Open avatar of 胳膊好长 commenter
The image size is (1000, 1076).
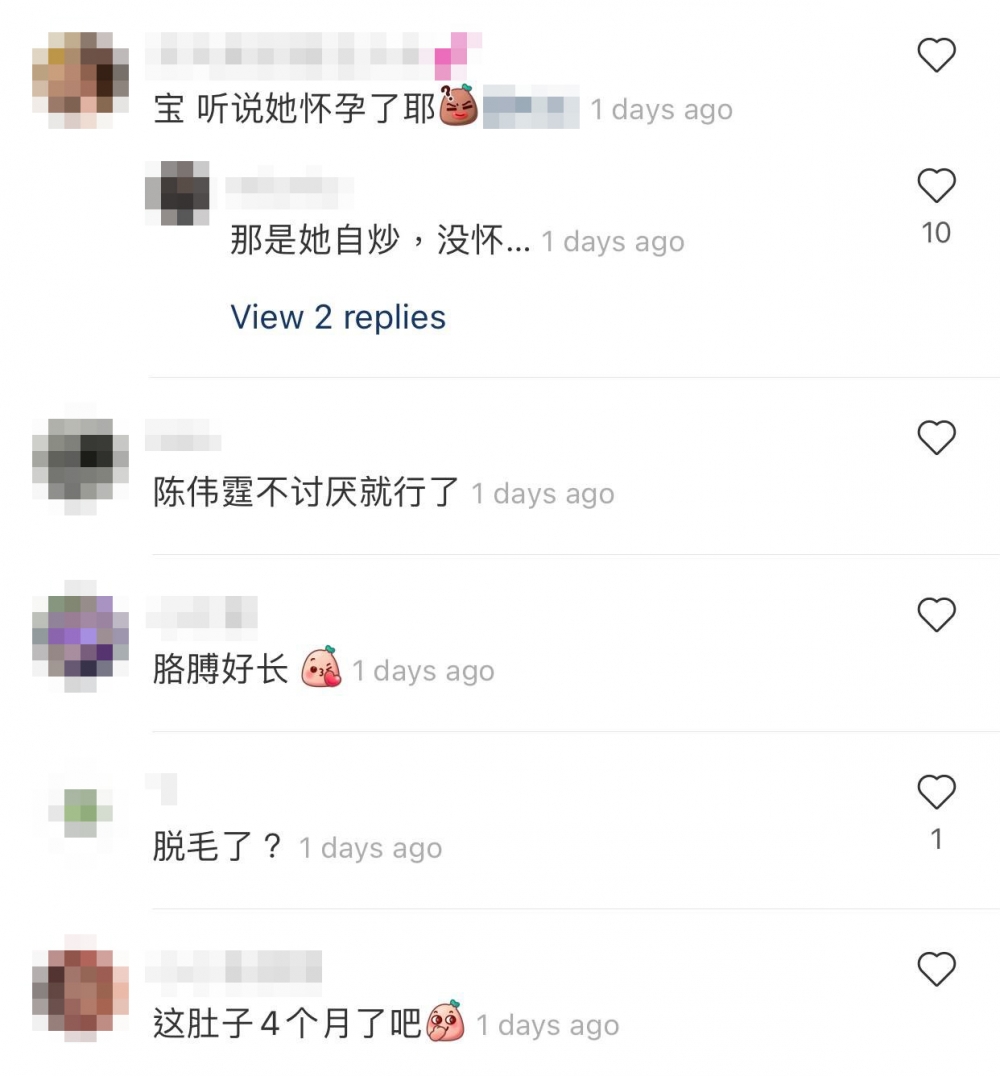[80, 636]
